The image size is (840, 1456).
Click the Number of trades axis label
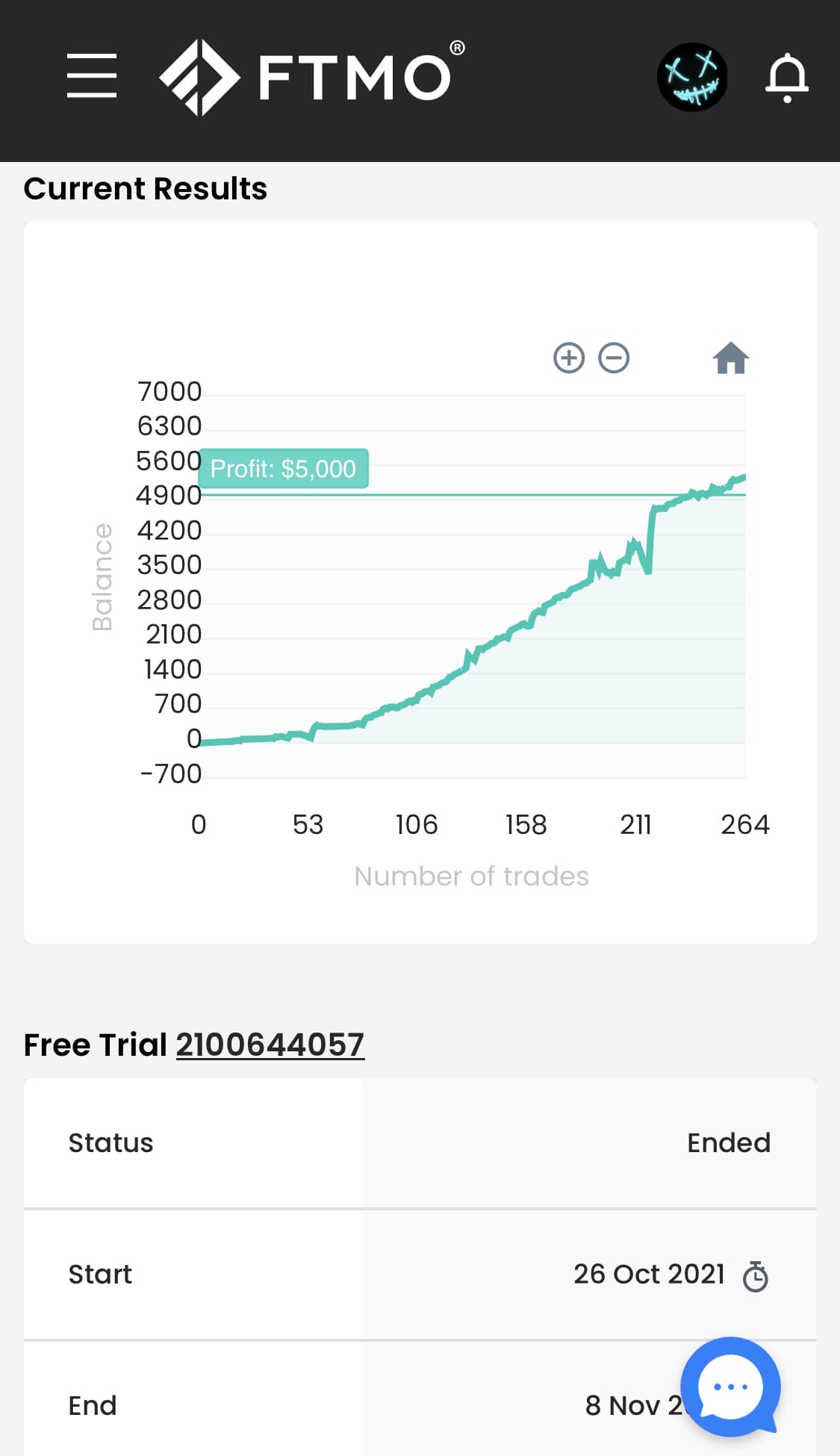[470, 876]
